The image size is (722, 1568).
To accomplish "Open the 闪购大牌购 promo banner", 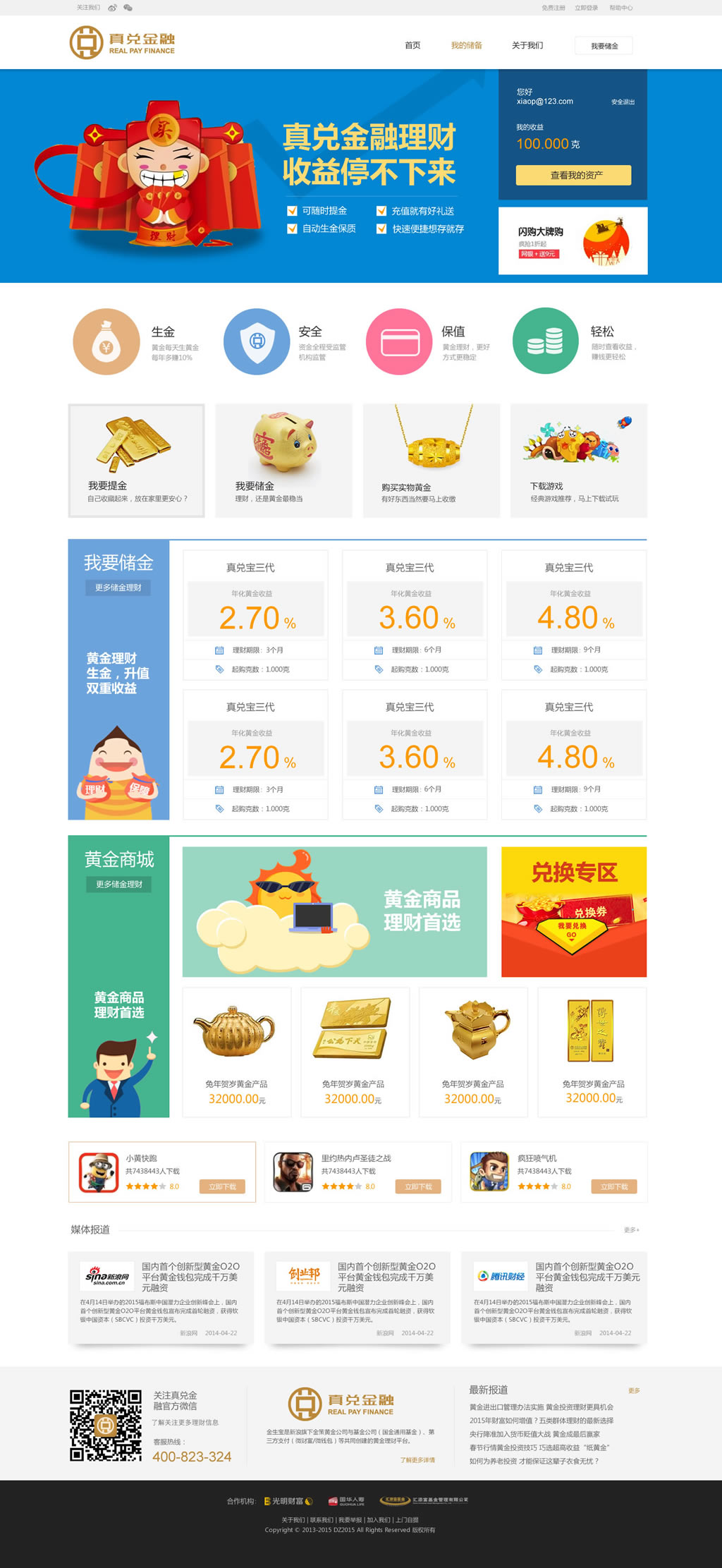I will (573, 241).
